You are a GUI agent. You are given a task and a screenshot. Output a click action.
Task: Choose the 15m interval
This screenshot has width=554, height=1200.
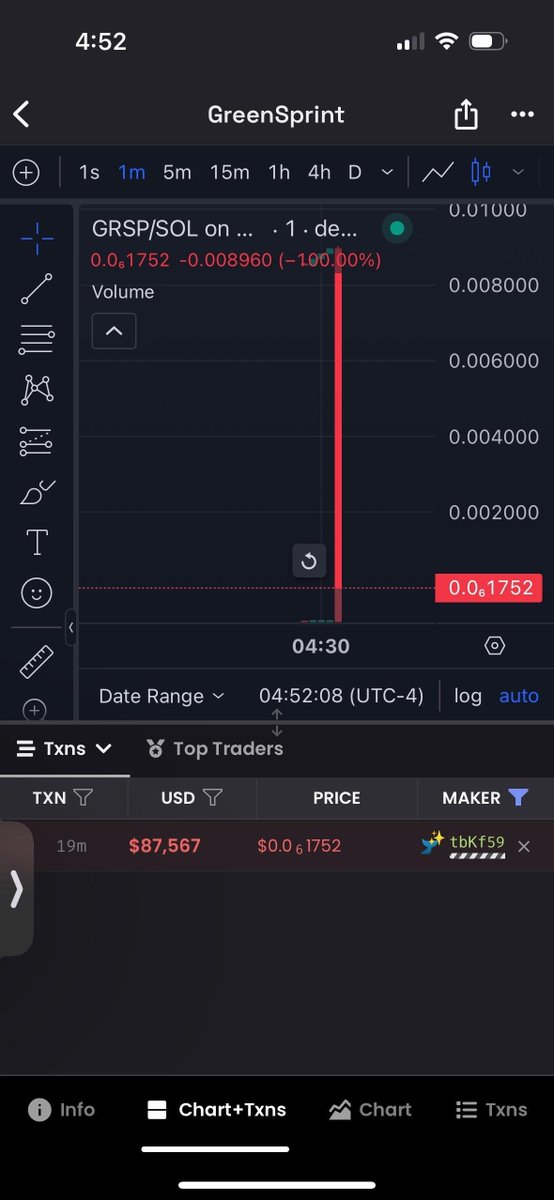coord(229,172)
